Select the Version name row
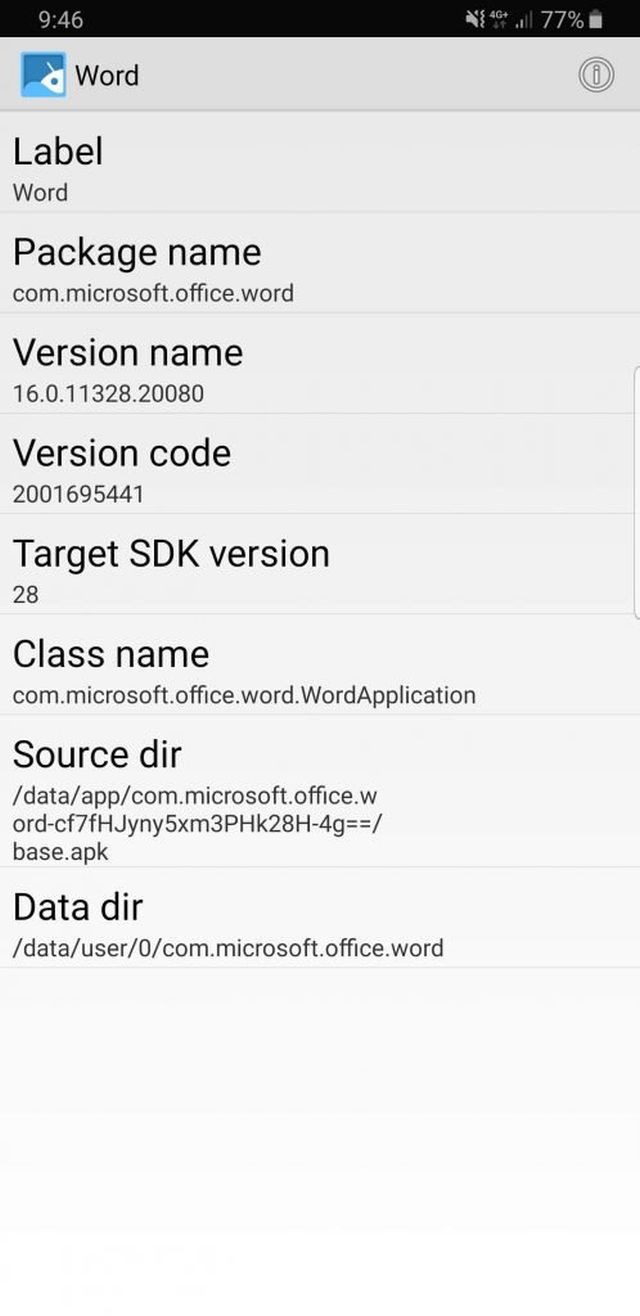The height and width of the screenshot is (1316, 640). tap(320, 369)
